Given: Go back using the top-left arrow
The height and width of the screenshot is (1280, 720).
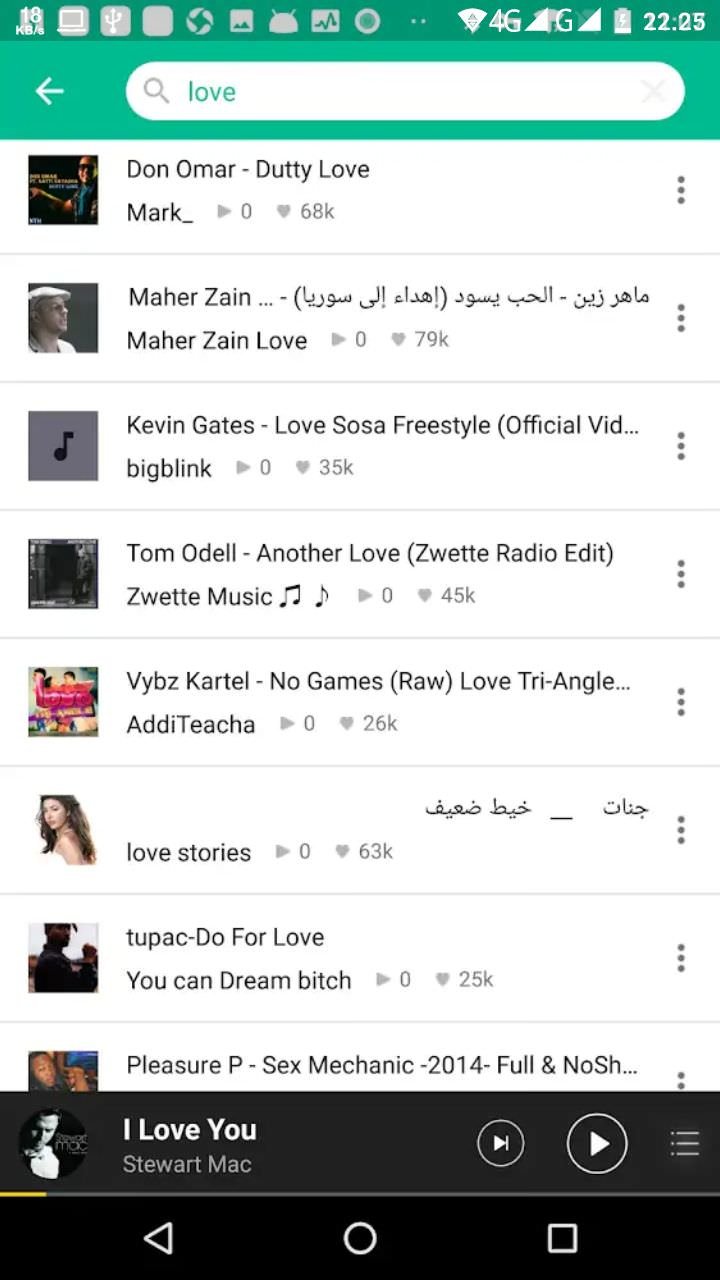Looking at the screenshot, I should tap(49, 92).
